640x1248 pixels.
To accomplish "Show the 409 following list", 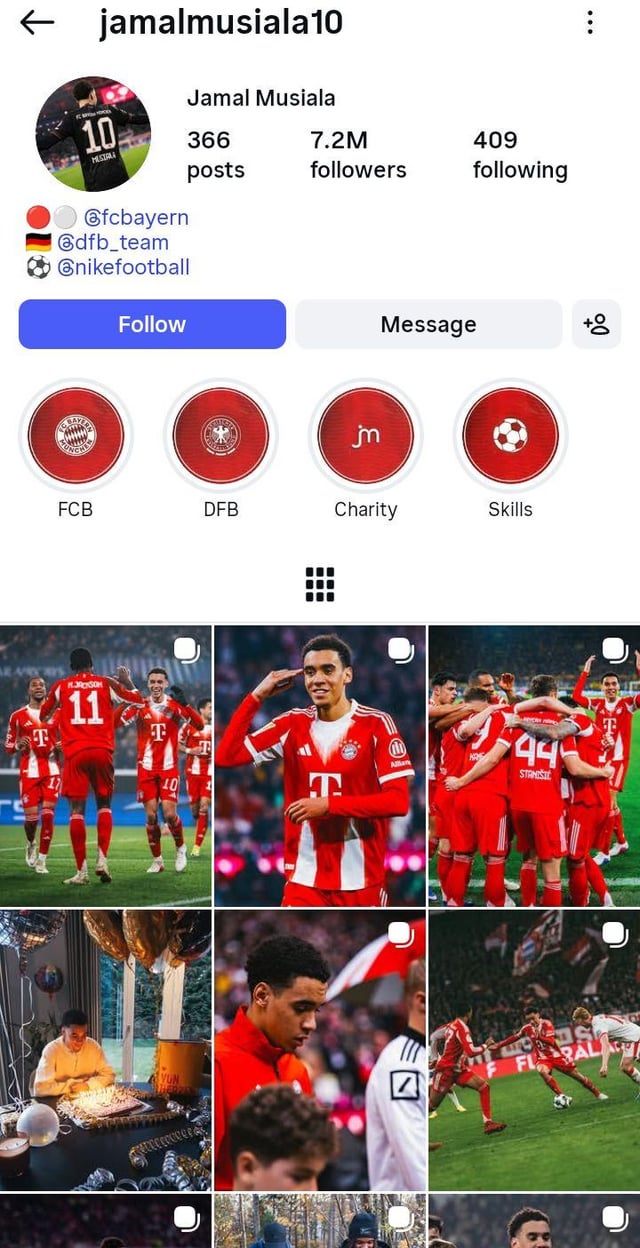I will 519,154.
